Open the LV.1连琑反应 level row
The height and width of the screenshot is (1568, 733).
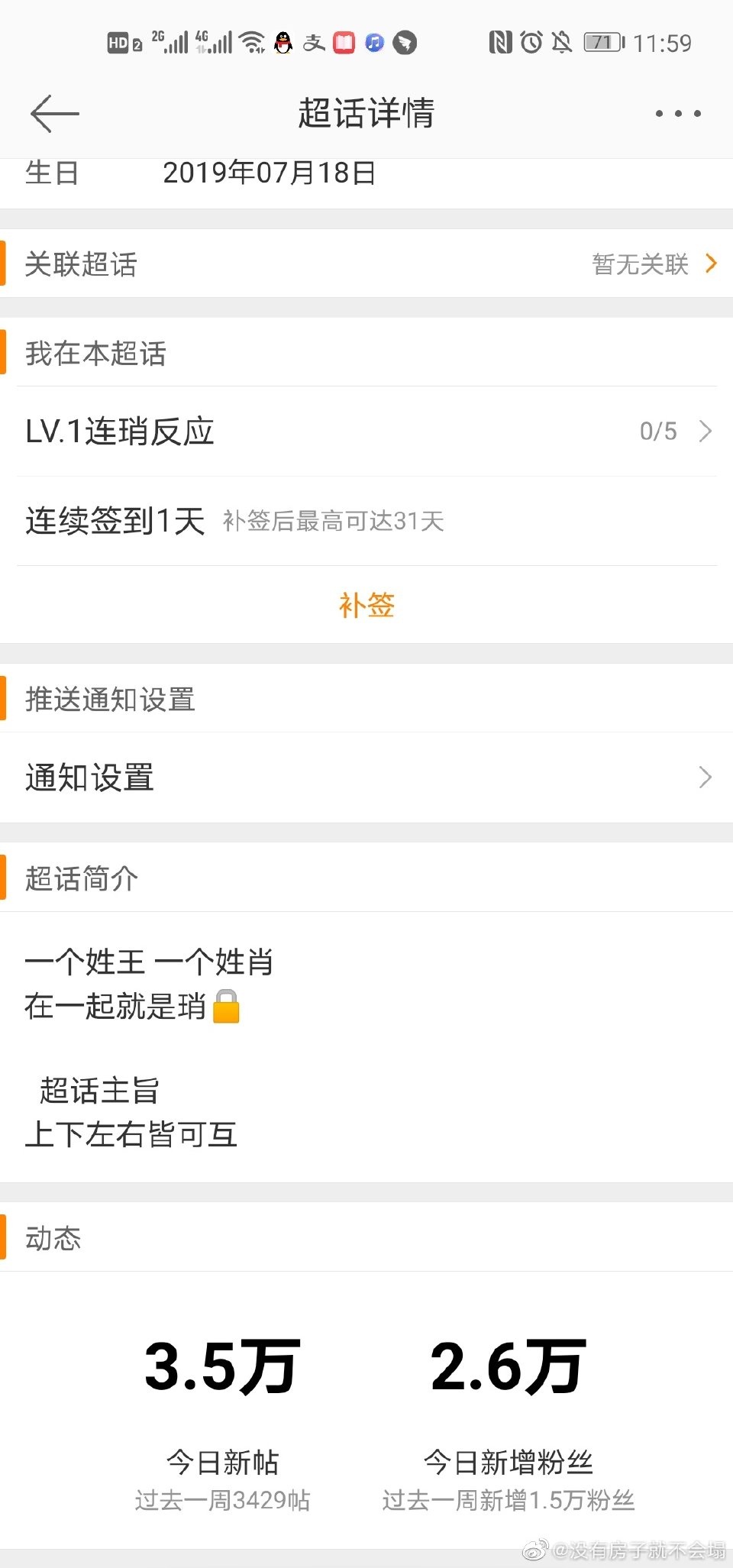(x=366, y=432)
